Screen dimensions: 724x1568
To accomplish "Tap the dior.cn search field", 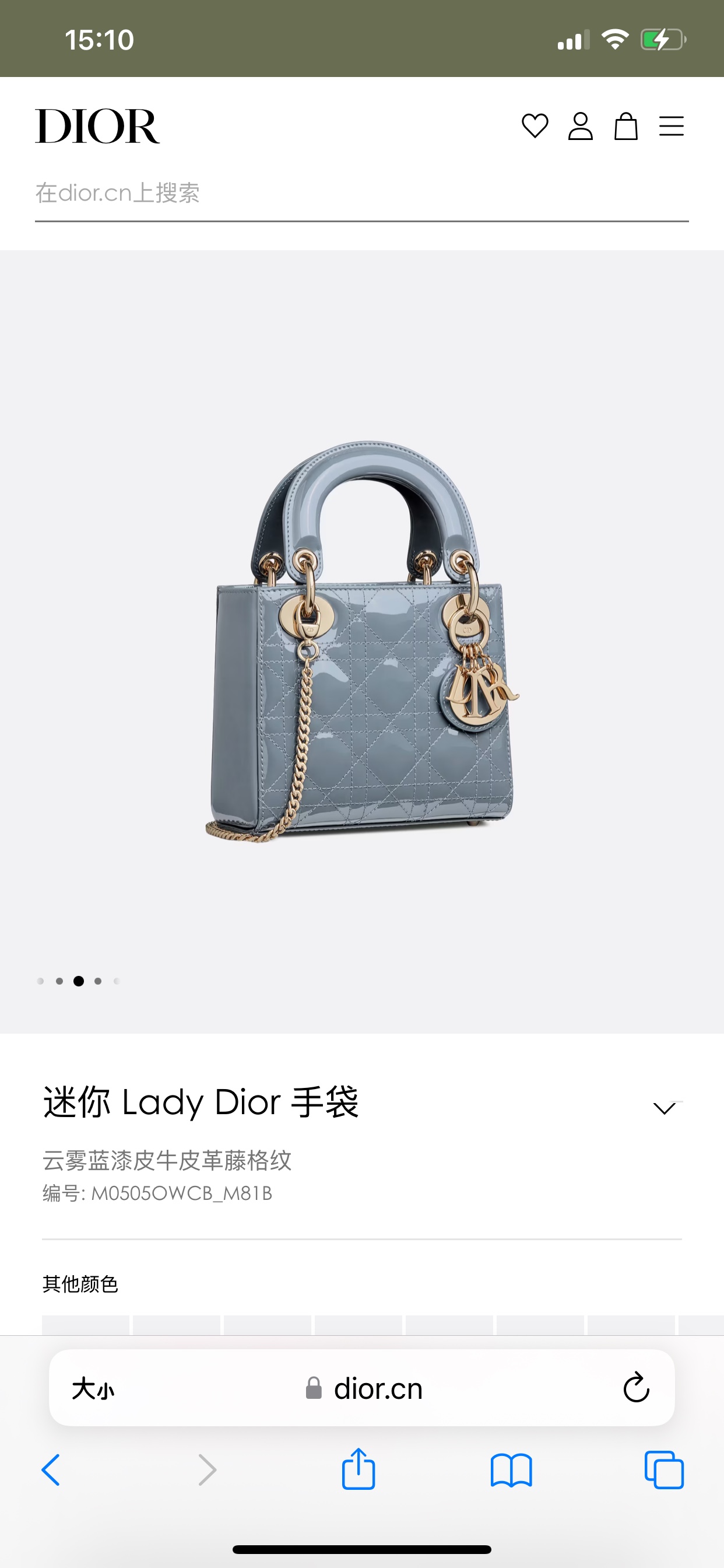I will click(362, 194).
